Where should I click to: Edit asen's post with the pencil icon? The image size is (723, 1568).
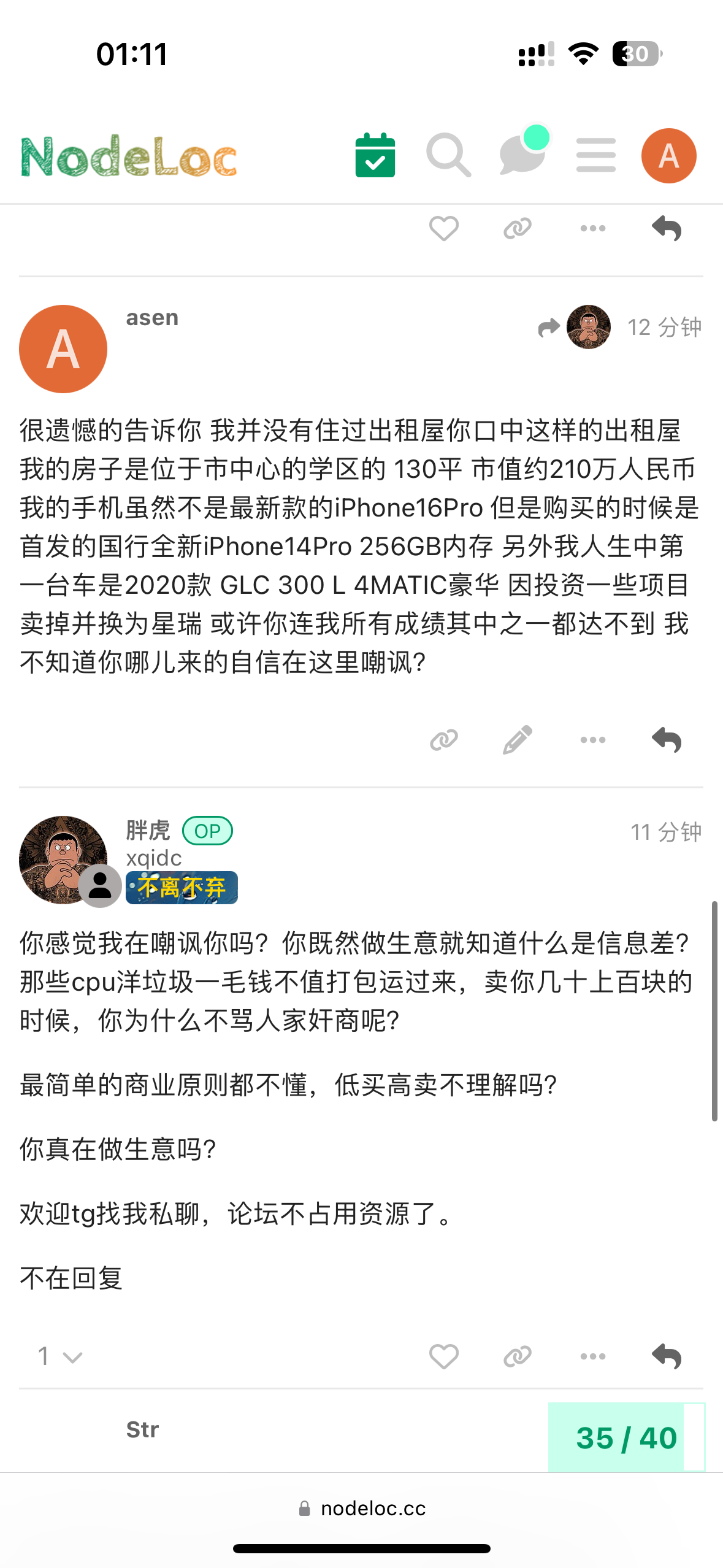tap(518, 740)
